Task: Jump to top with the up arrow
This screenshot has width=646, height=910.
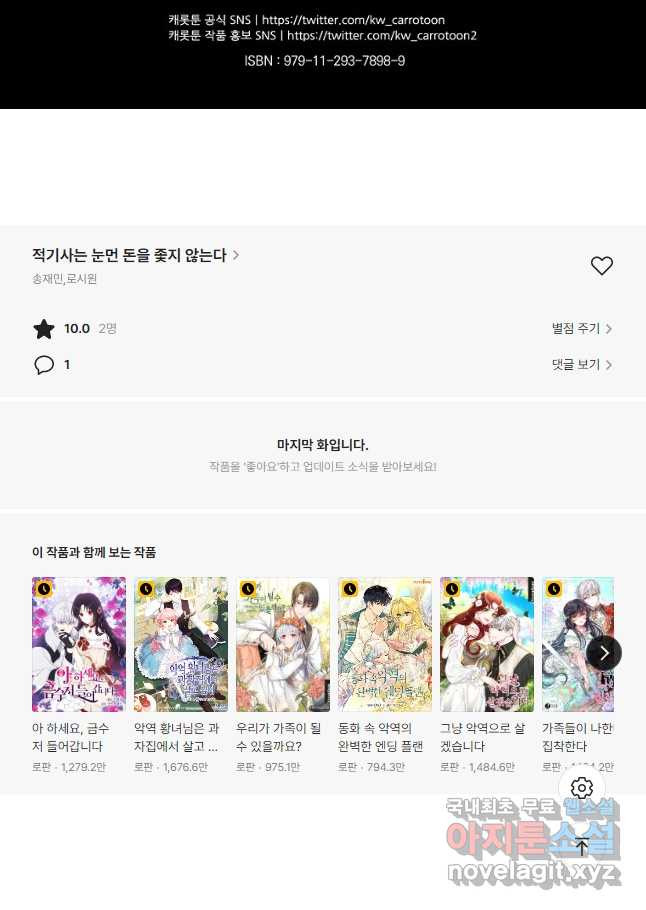Action: coord(582,847)
